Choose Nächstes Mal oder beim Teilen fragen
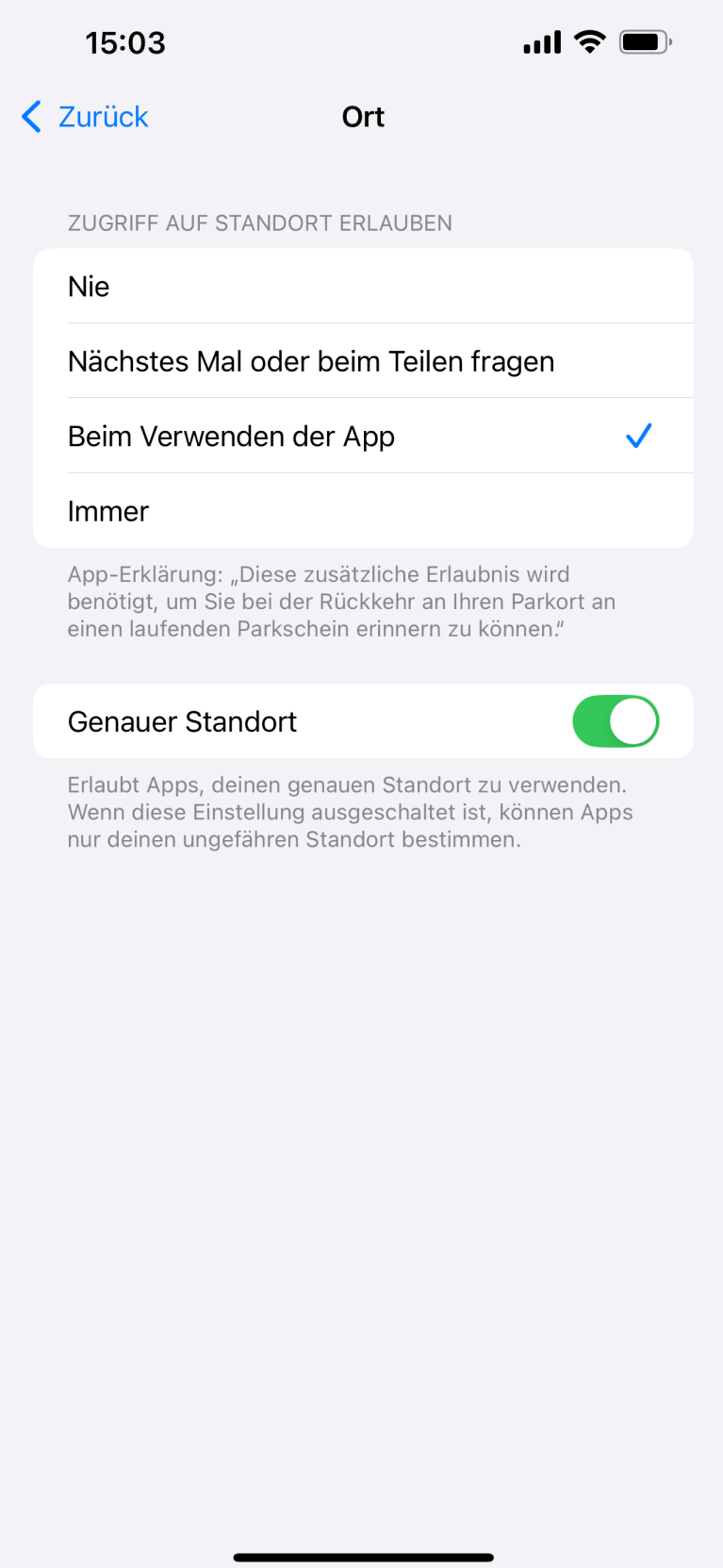This screenshot has height=1568, width=723. [x=362, y=361]
